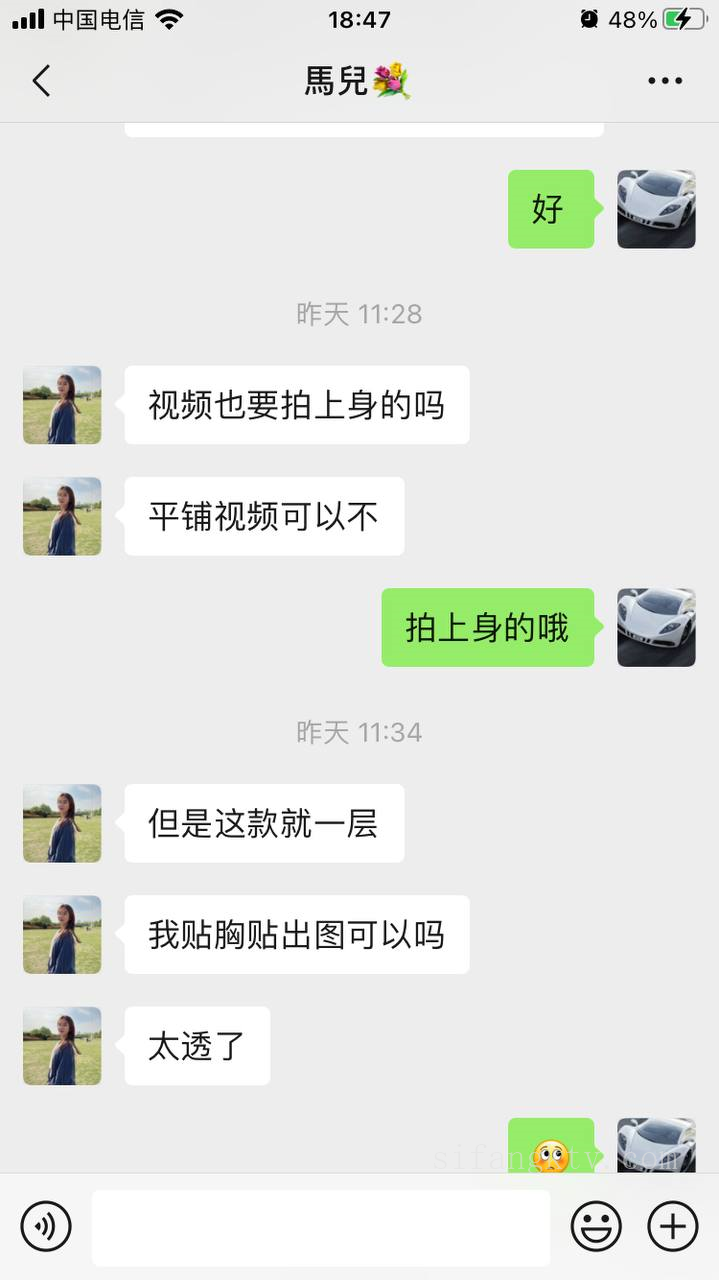The image size is (719, 1280).
Task: Focus the message text field
Action: [320, 1227]
